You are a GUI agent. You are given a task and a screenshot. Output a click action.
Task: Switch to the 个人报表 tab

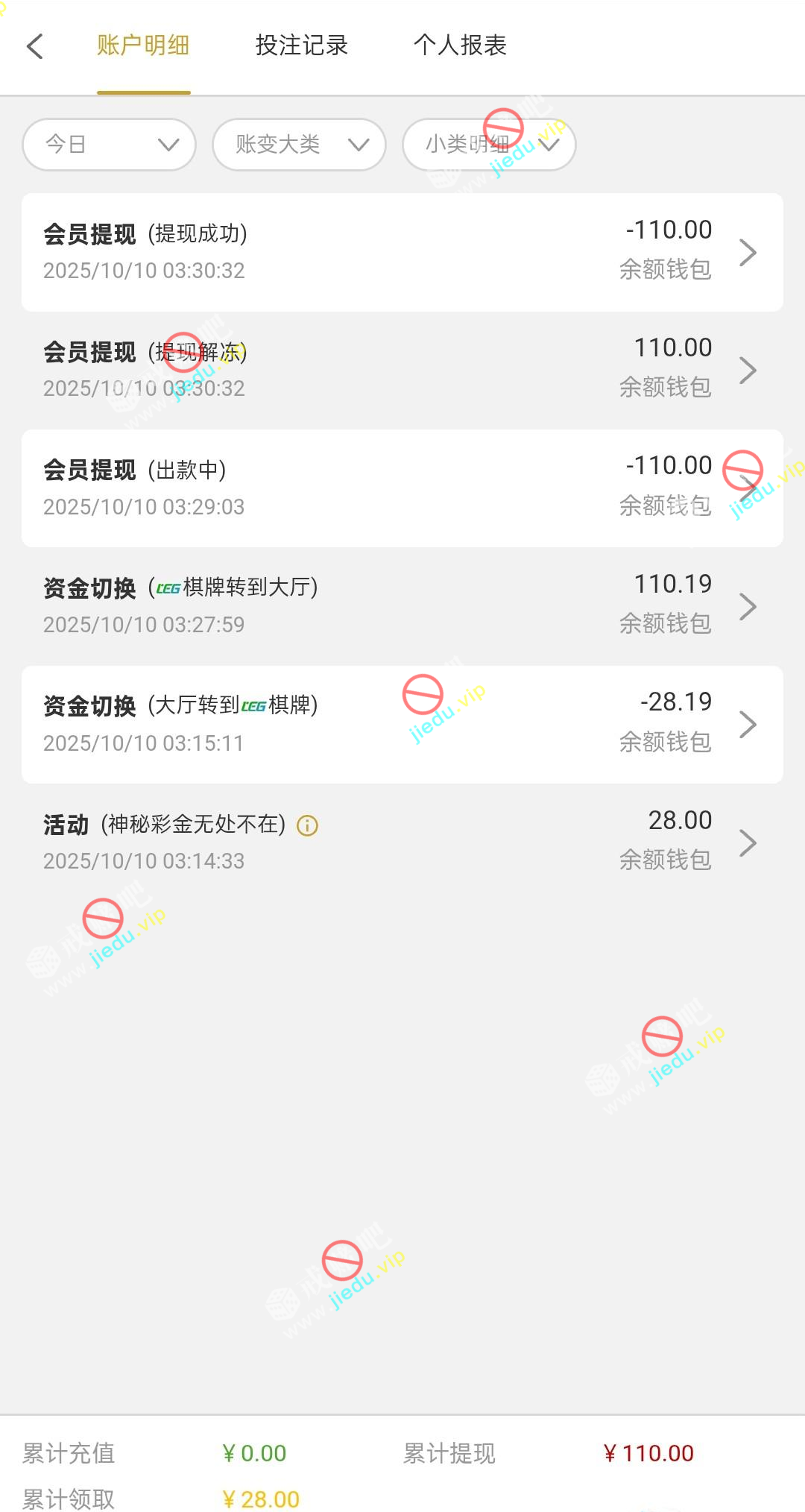point(460,46)
